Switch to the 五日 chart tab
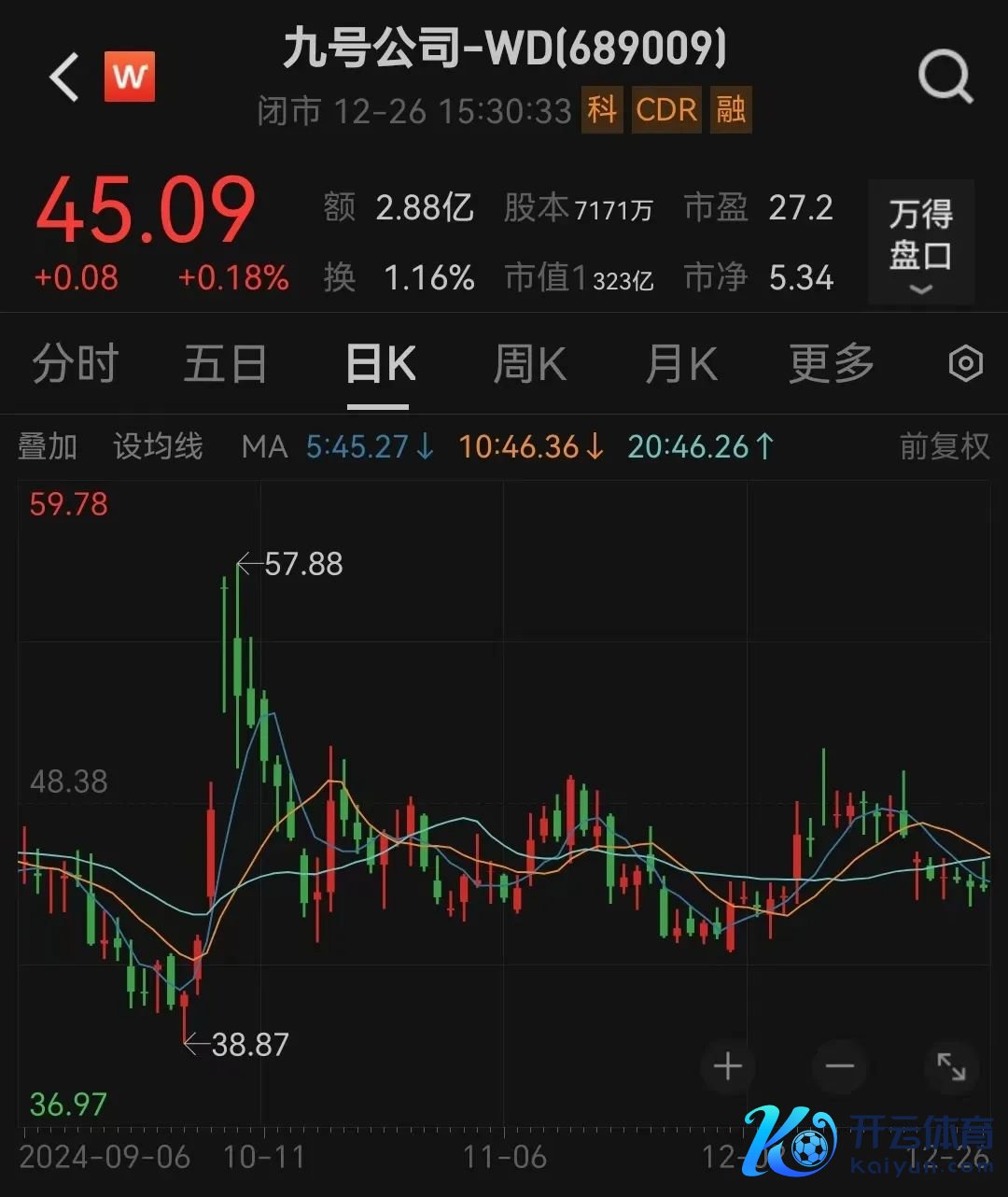Viewport: 1008px width, 1197px height. [225, 364]
